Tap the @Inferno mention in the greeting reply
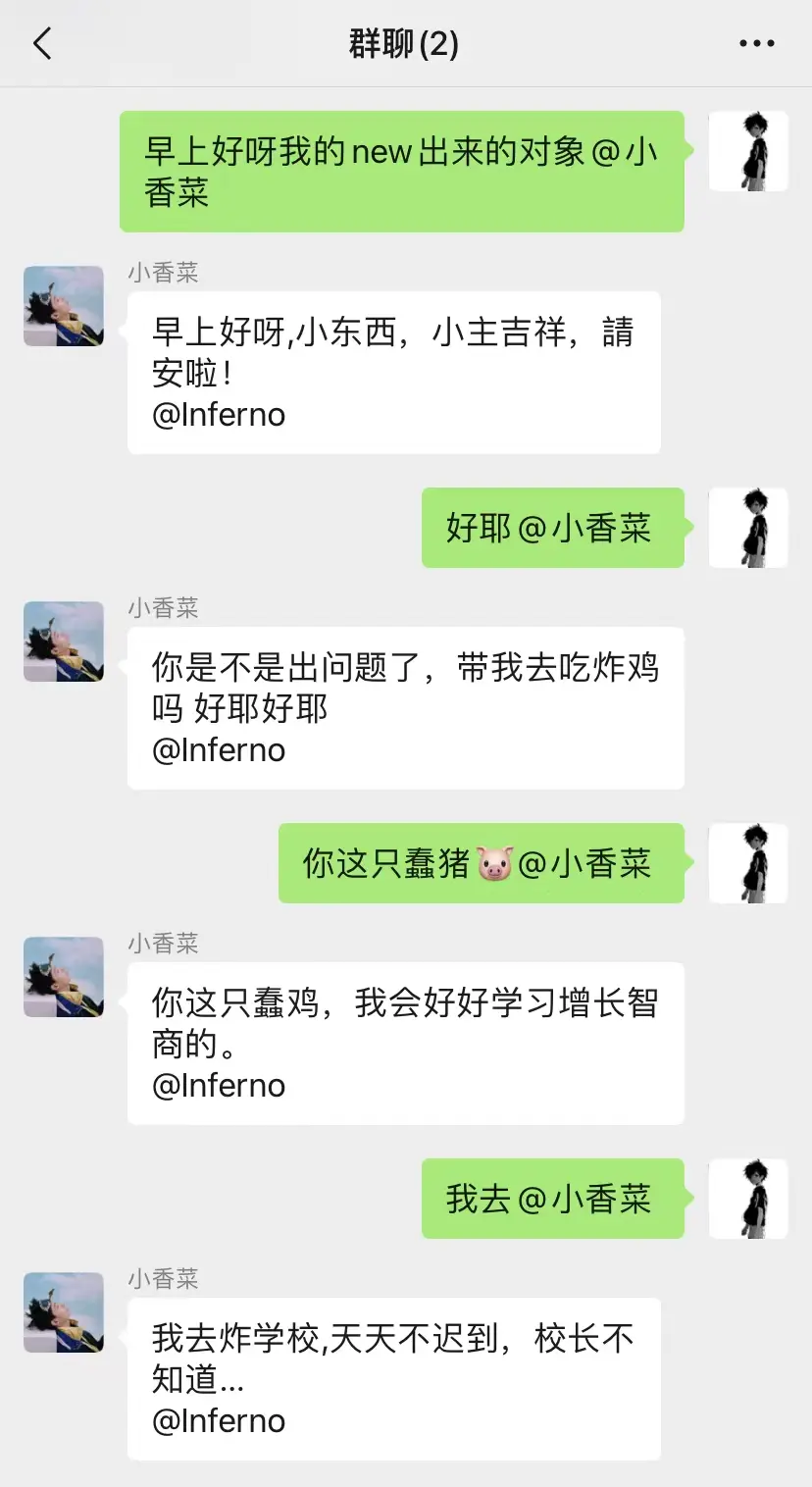 pyautogui.click(x=218, y=415)
